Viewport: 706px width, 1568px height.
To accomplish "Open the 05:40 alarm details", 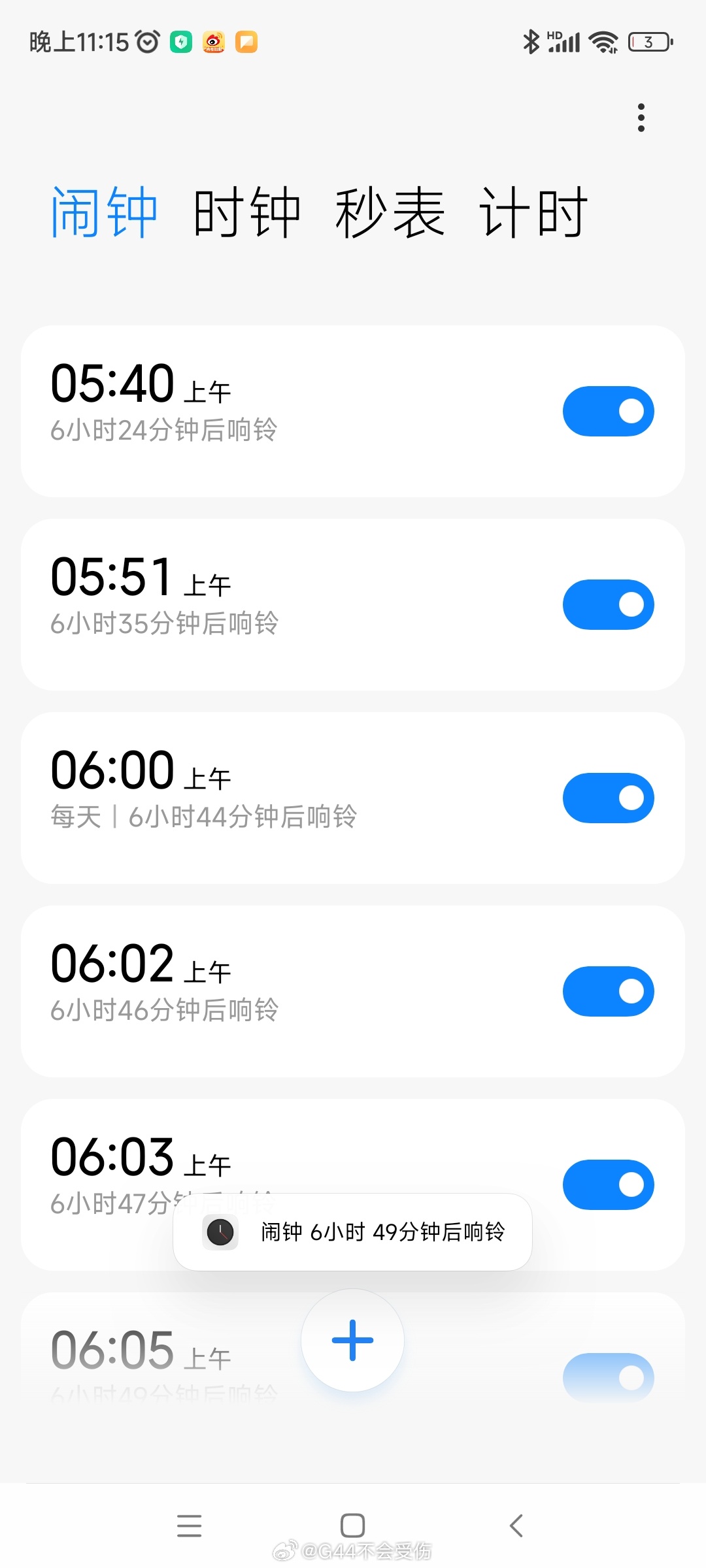I will [x=353, y=411].
